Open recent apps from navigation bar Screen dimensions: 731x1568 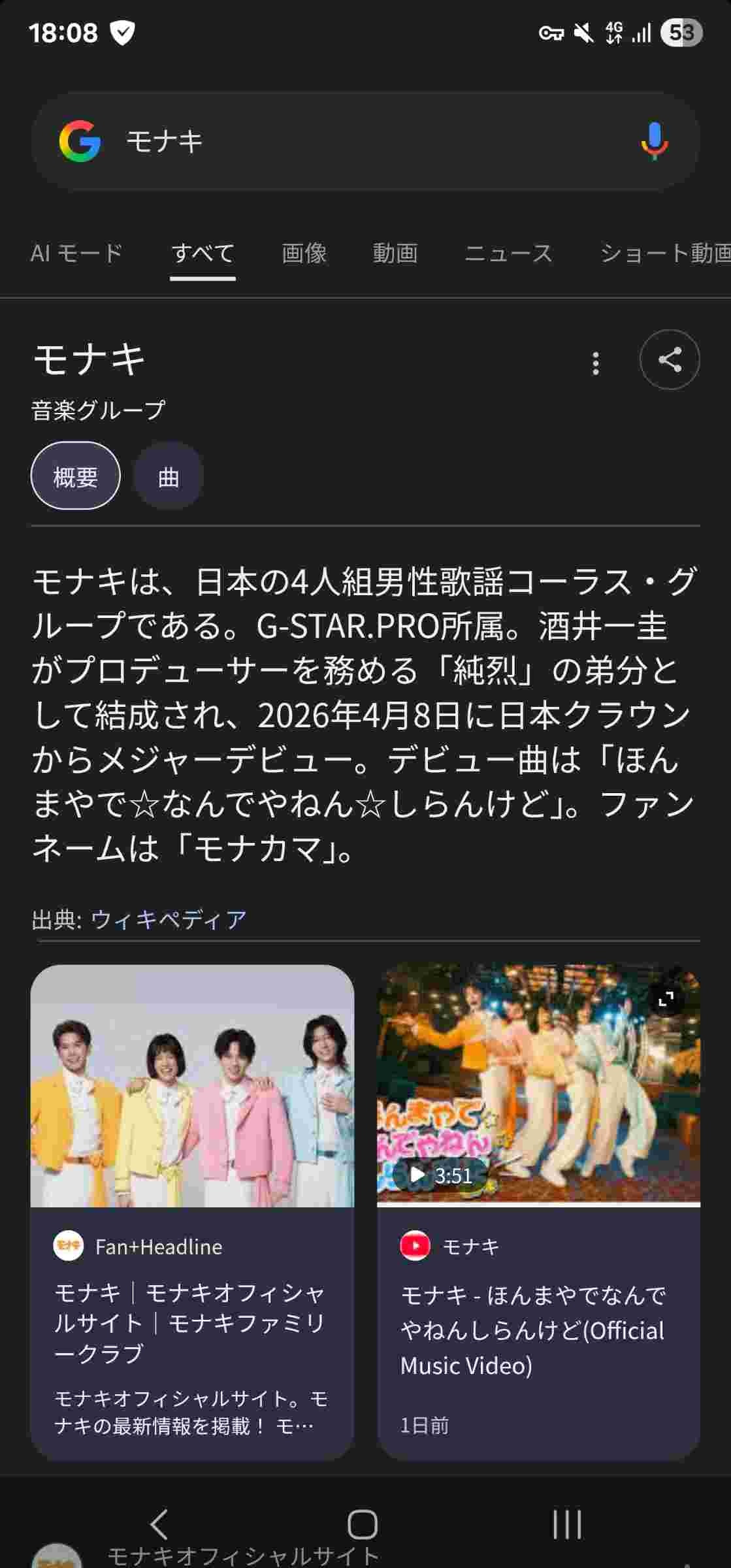click(x=566, y=1525)
